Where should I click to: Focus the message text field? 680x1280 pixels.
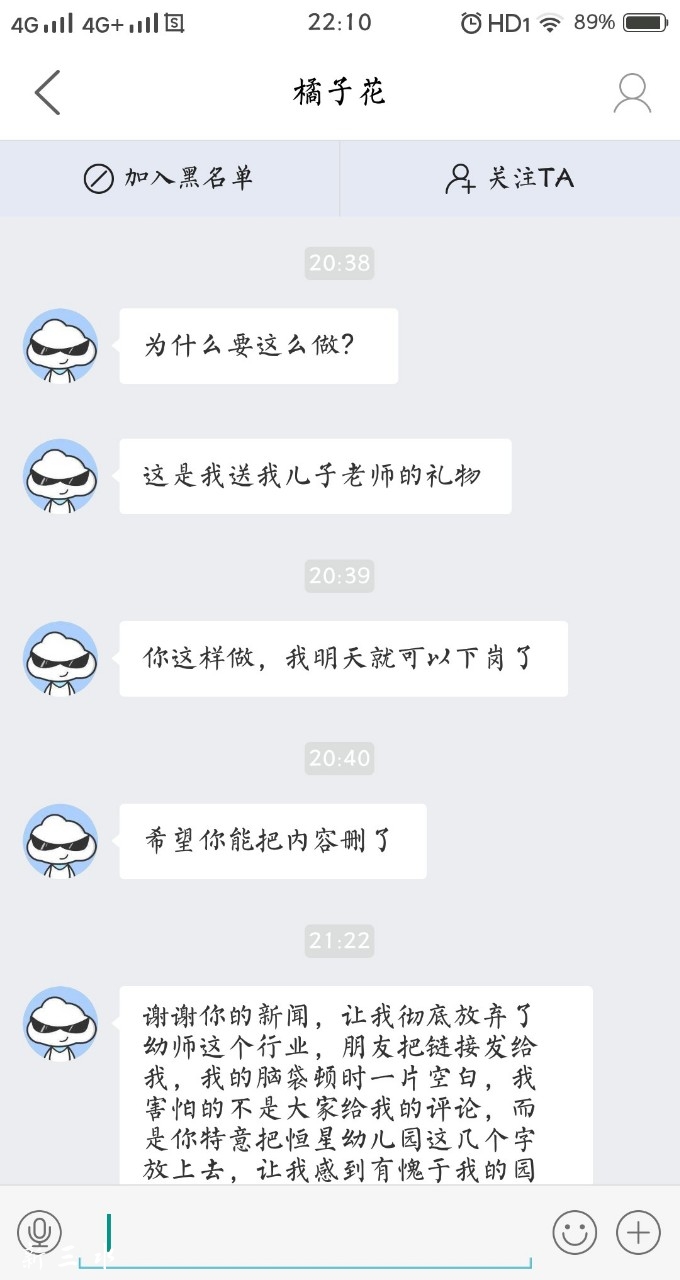tap(320, 1234)
